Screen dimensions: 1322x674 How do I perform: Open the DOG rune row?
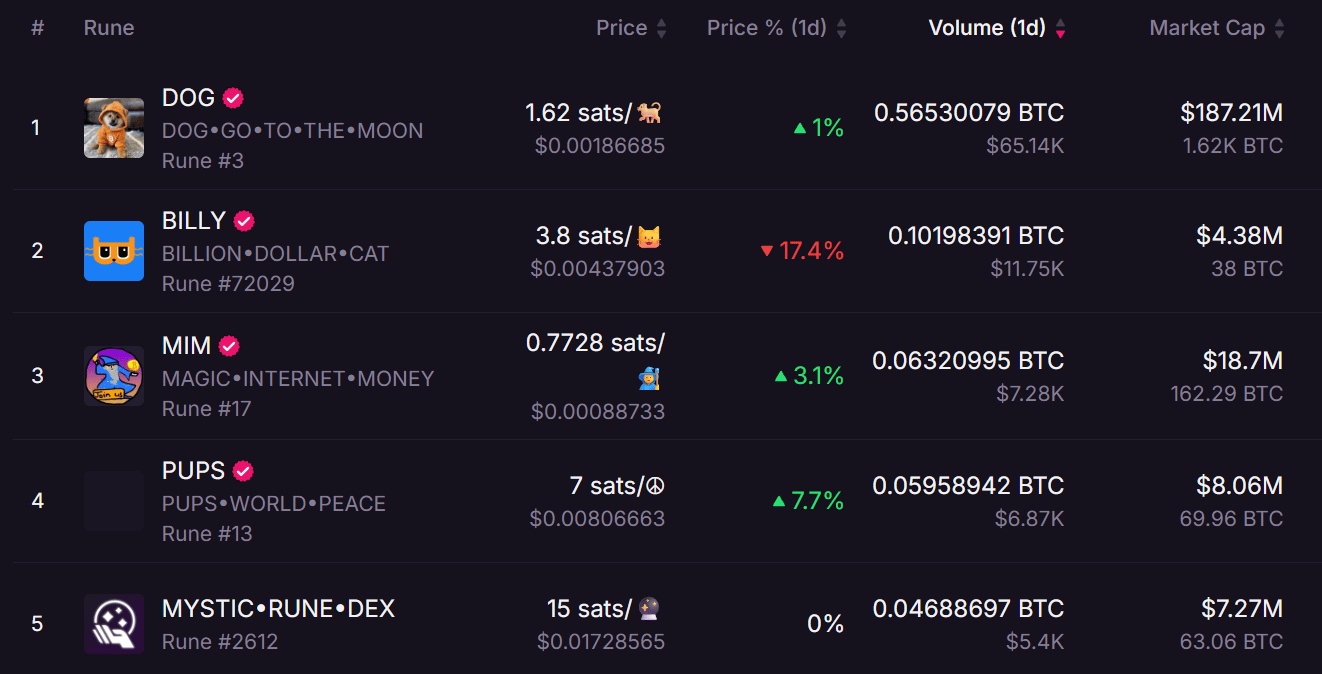click(x=189, y=98)
